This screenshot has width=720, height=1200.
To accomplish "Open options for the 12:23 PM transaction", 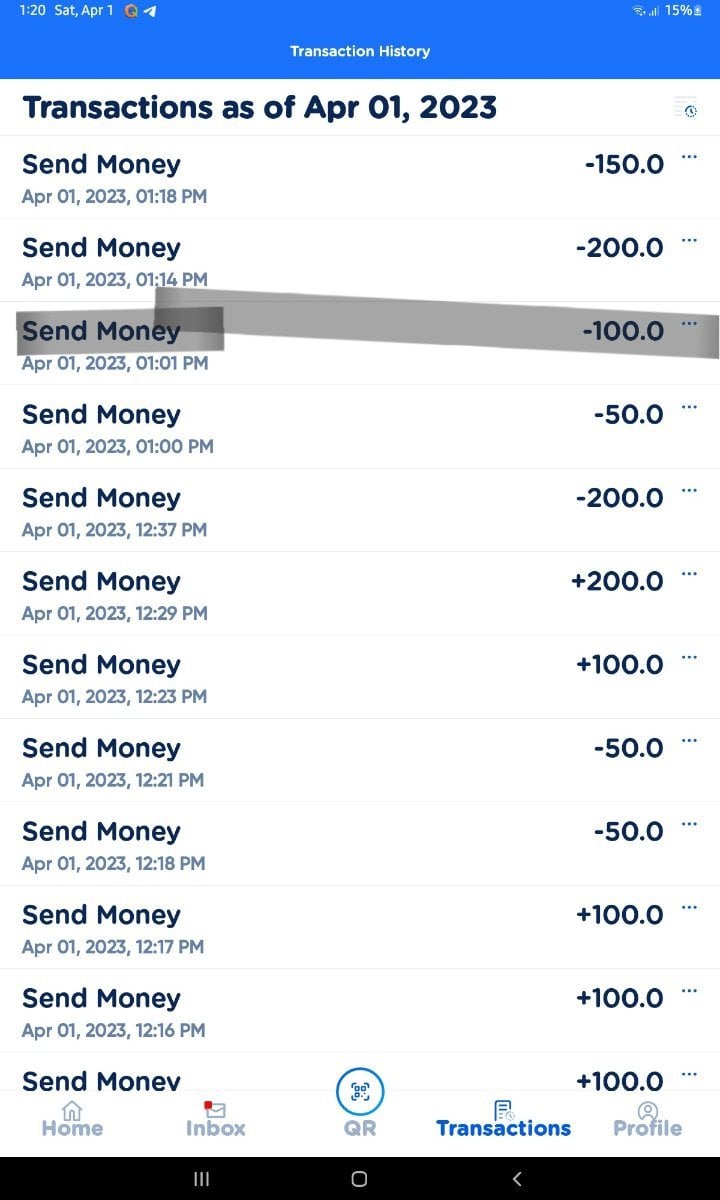I will point(688,658).
